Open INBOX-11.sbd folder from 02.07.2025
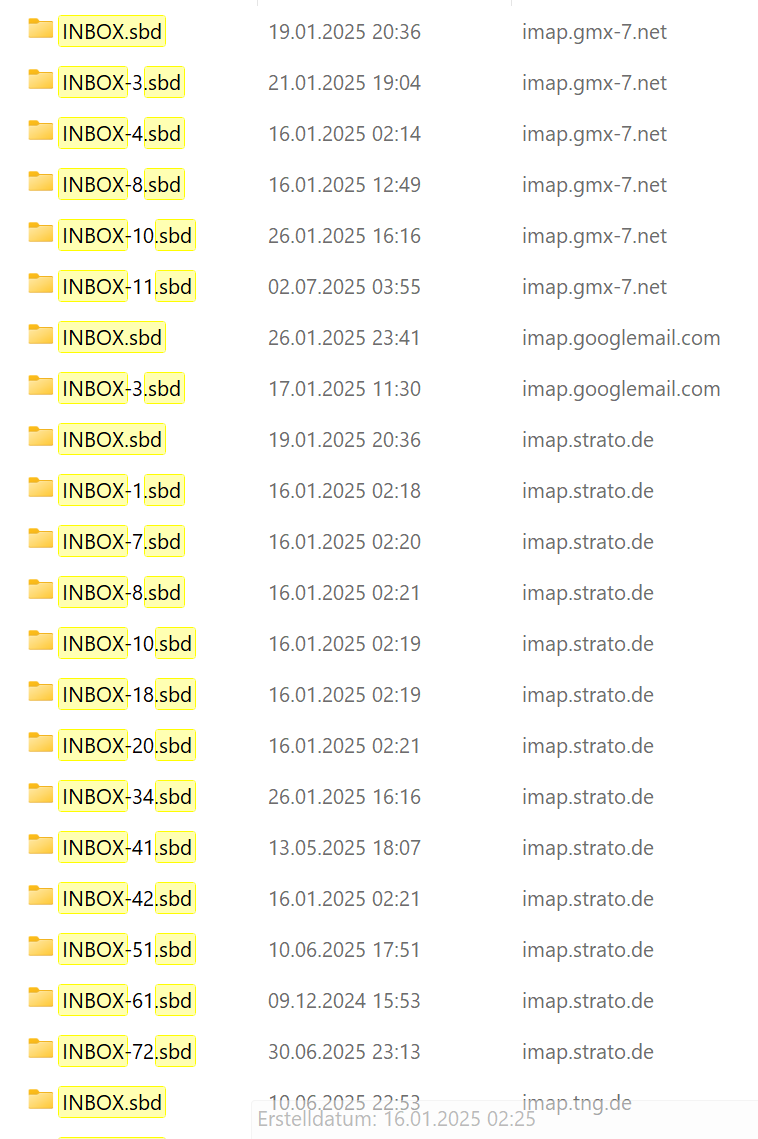Image resolution: width=758 pixels, height=1139 pixels. (126, 287)
